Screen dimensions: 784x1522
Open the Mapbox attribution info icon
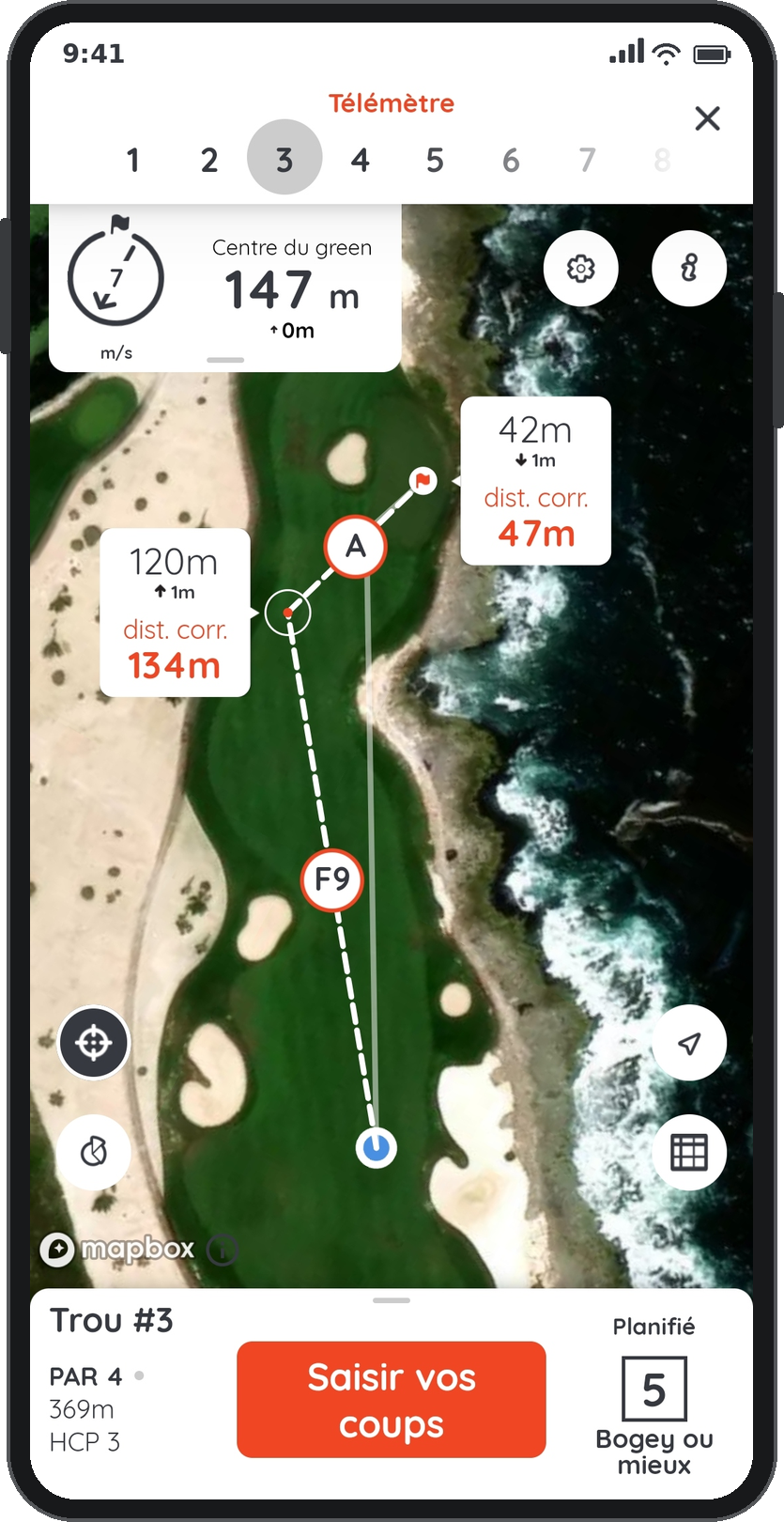coord(223,1250)
